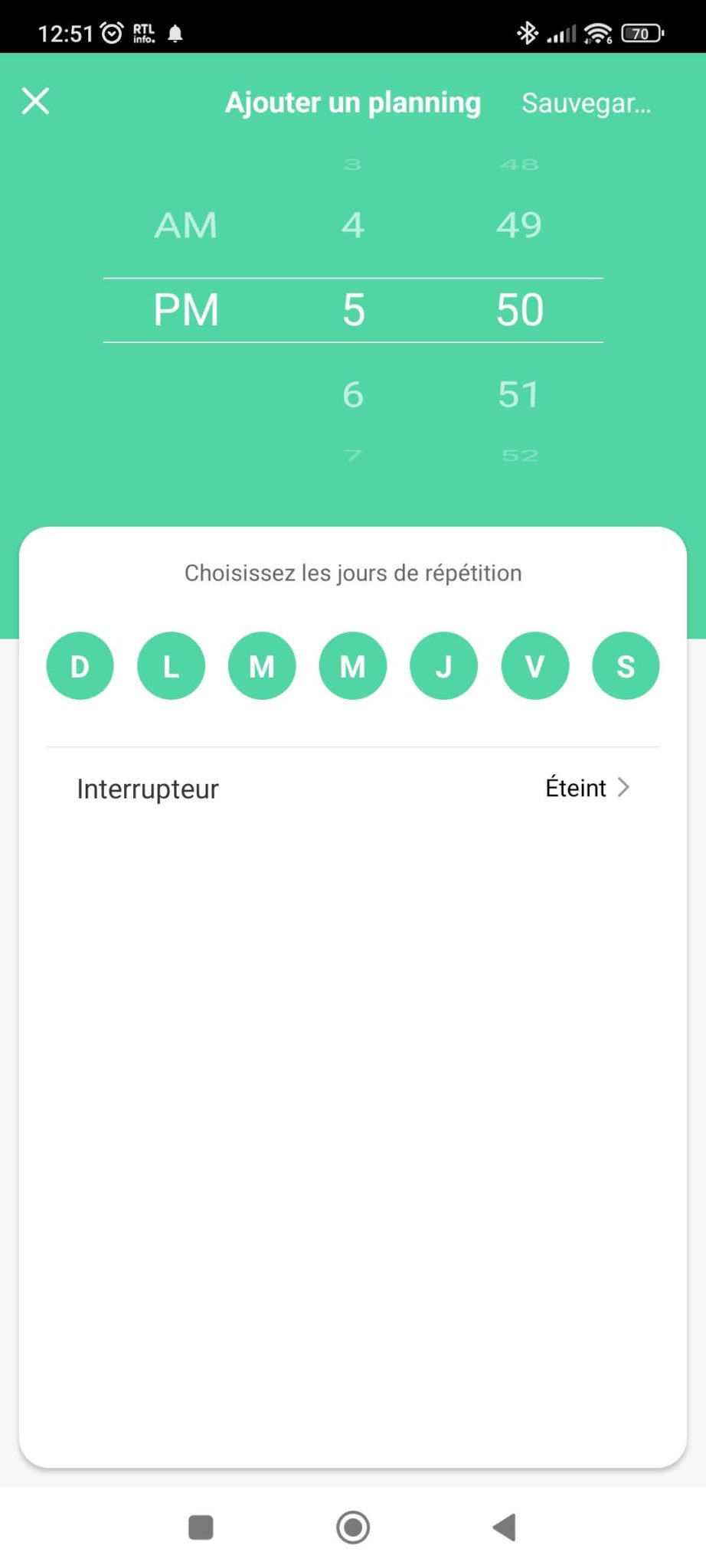Go to the system home screen
Image resolution: width=706 pixels, height=1568 pixels.
pyautogui.click(x=353, y=1527)
